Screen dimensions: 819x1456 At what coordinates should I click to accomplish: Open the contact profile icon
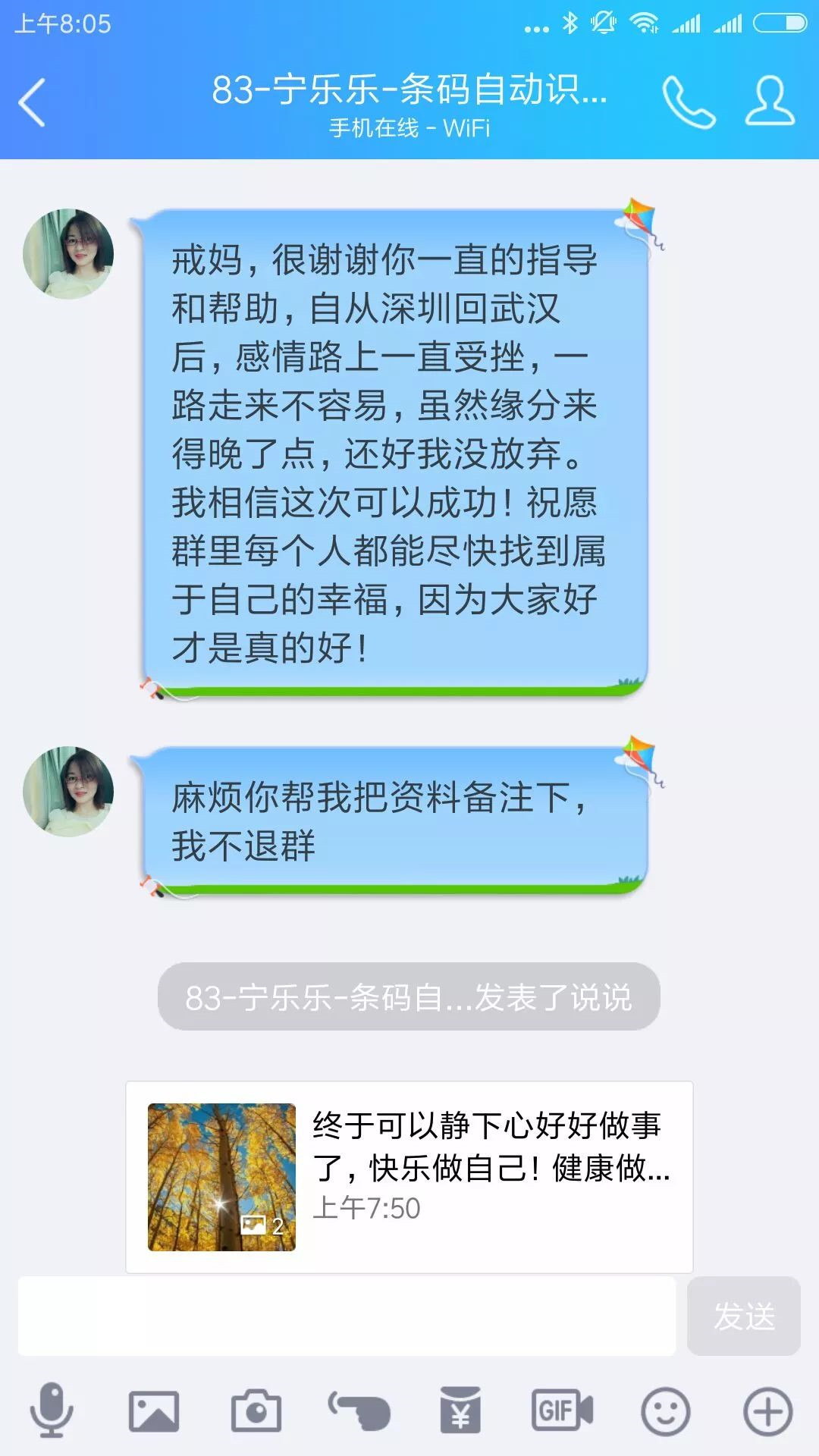(x=770, y=101)
